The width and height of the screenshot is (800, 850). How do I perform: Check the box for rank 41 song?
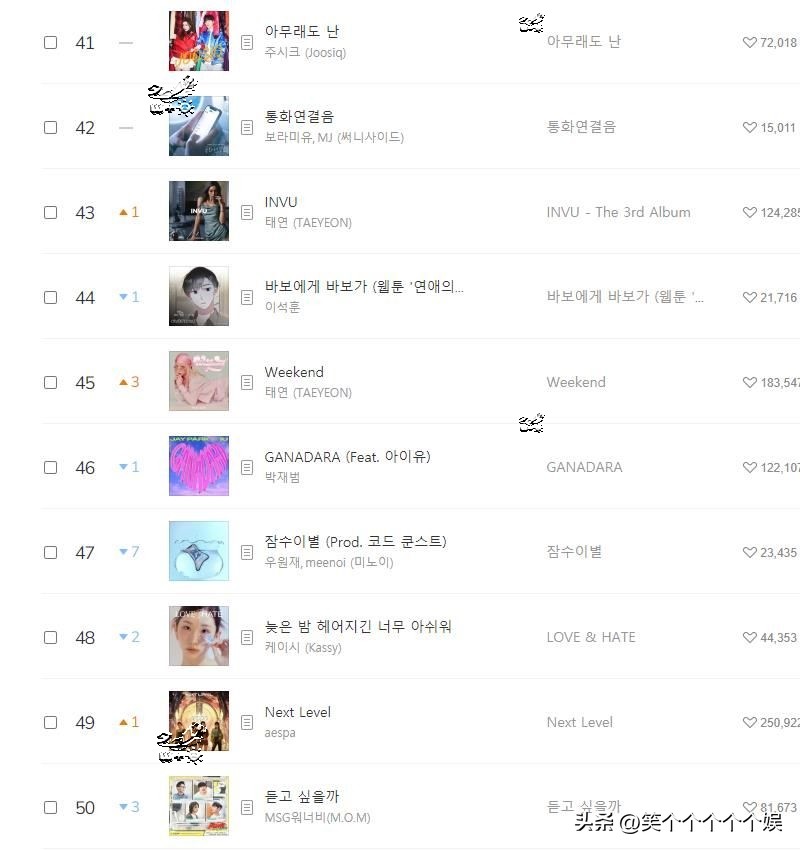(x=51, y=43)
